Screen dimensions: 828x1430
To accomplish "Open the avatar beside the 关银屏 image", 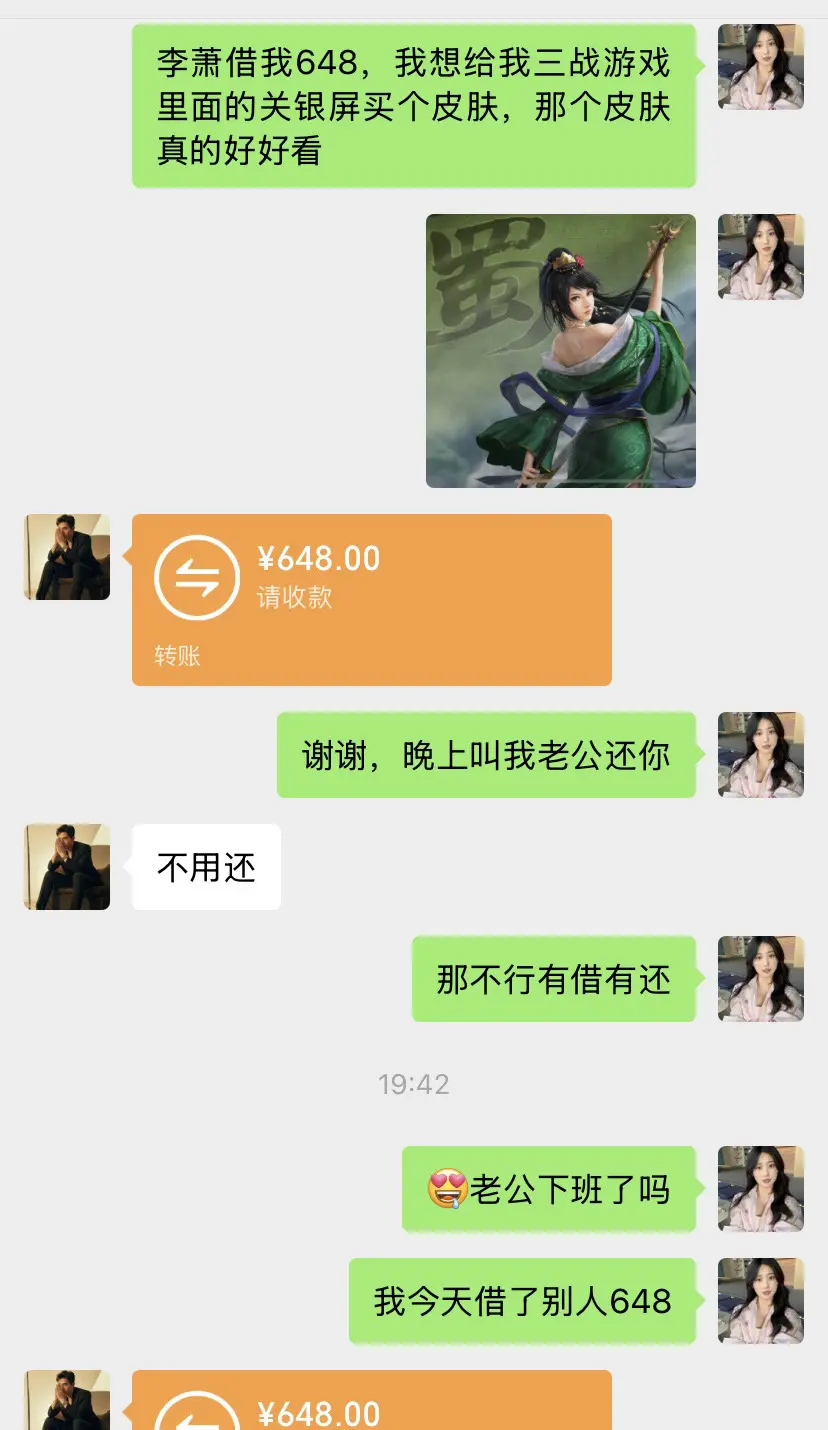I will 761,257.
